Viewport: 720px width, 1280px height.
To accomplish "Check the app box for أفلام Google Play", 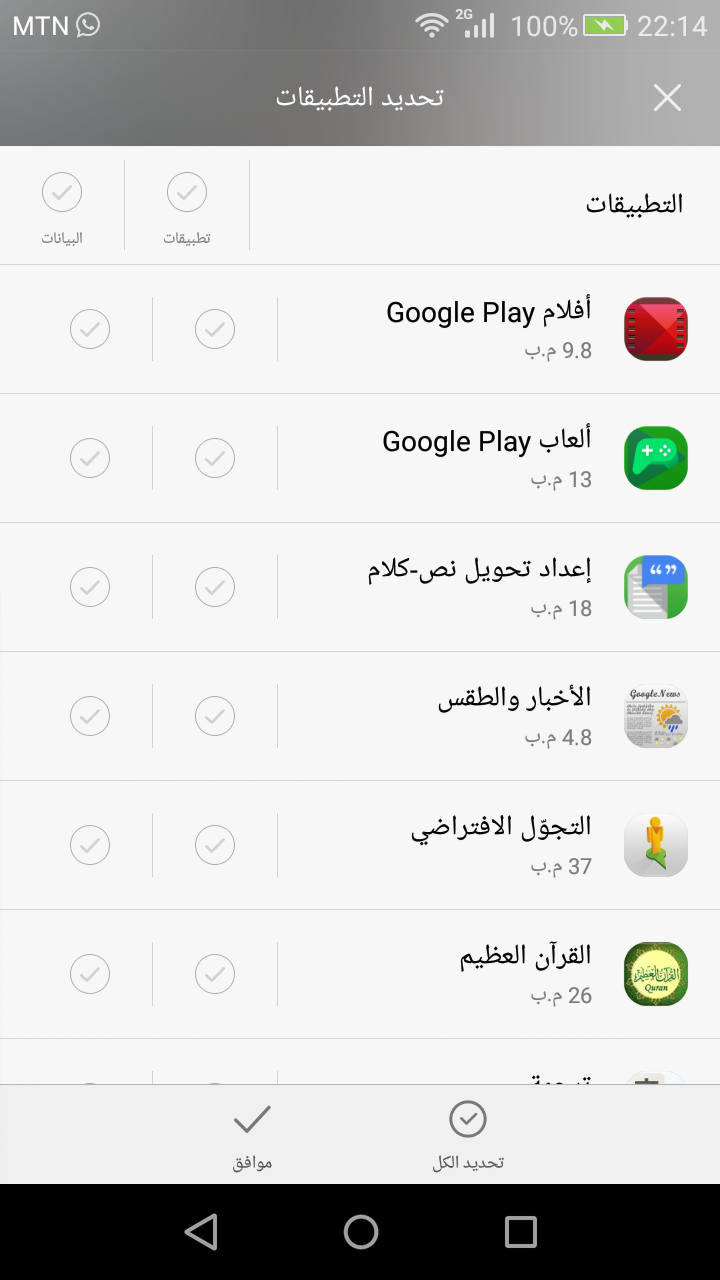I will (215, 329).
